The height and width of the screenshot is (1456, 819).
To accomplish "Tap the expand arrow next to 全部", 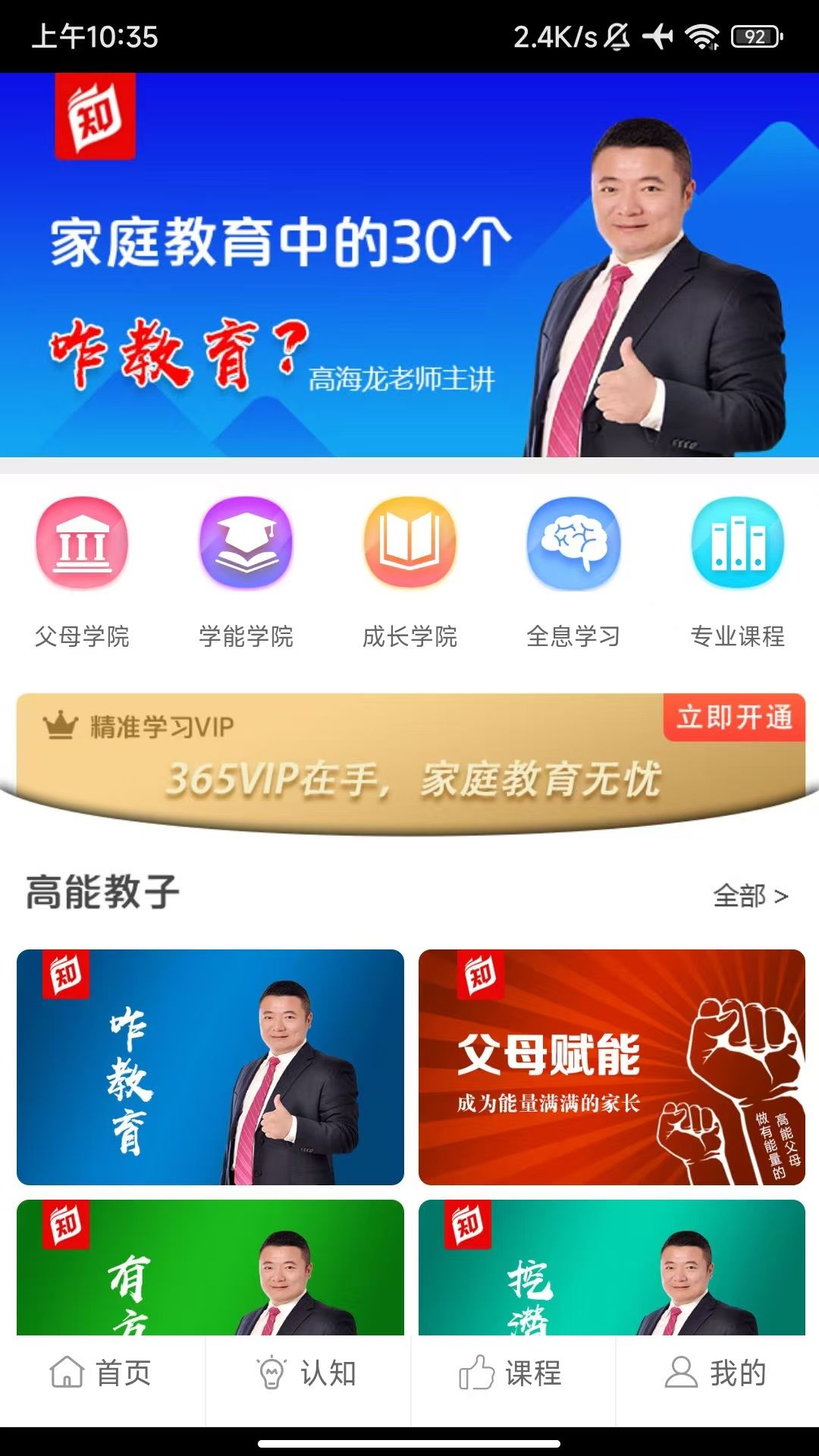I will point(783,896).
